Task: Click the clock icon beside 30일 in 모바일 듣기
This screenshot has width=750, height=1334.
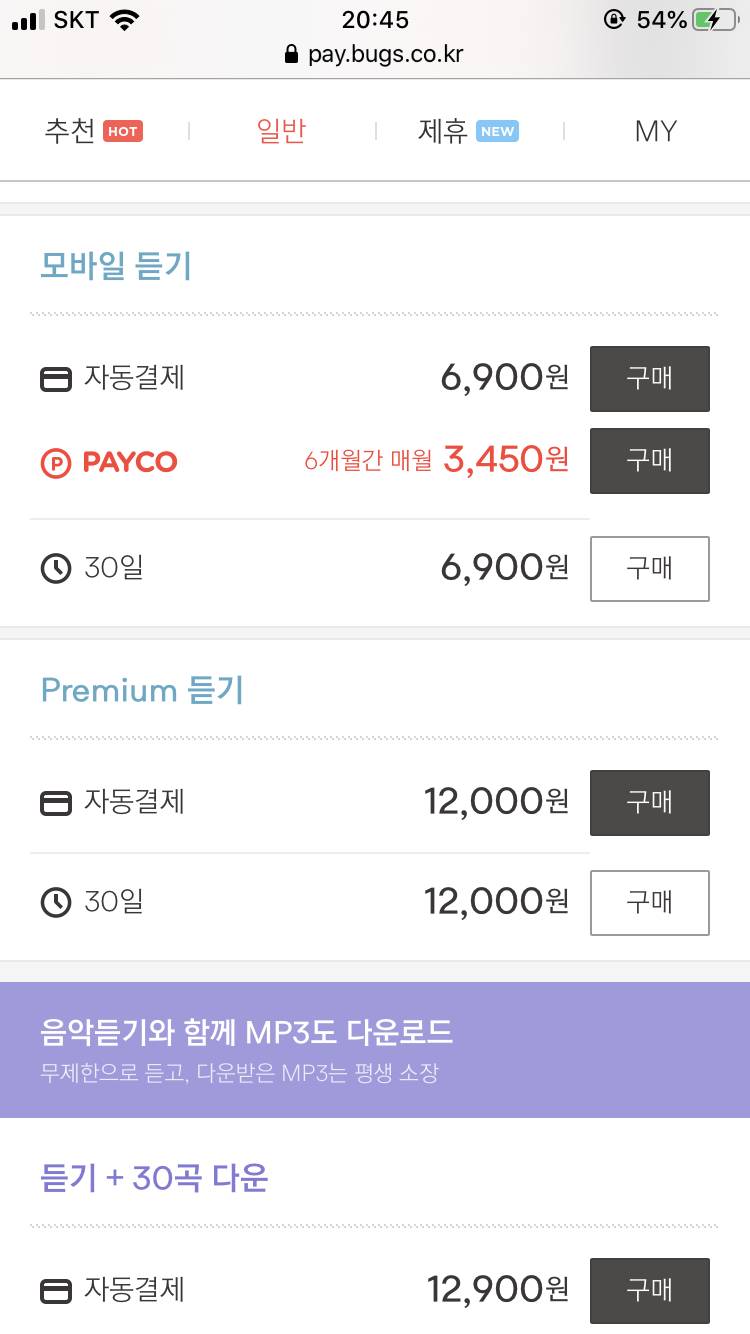Action: click(x=58, y=566)
